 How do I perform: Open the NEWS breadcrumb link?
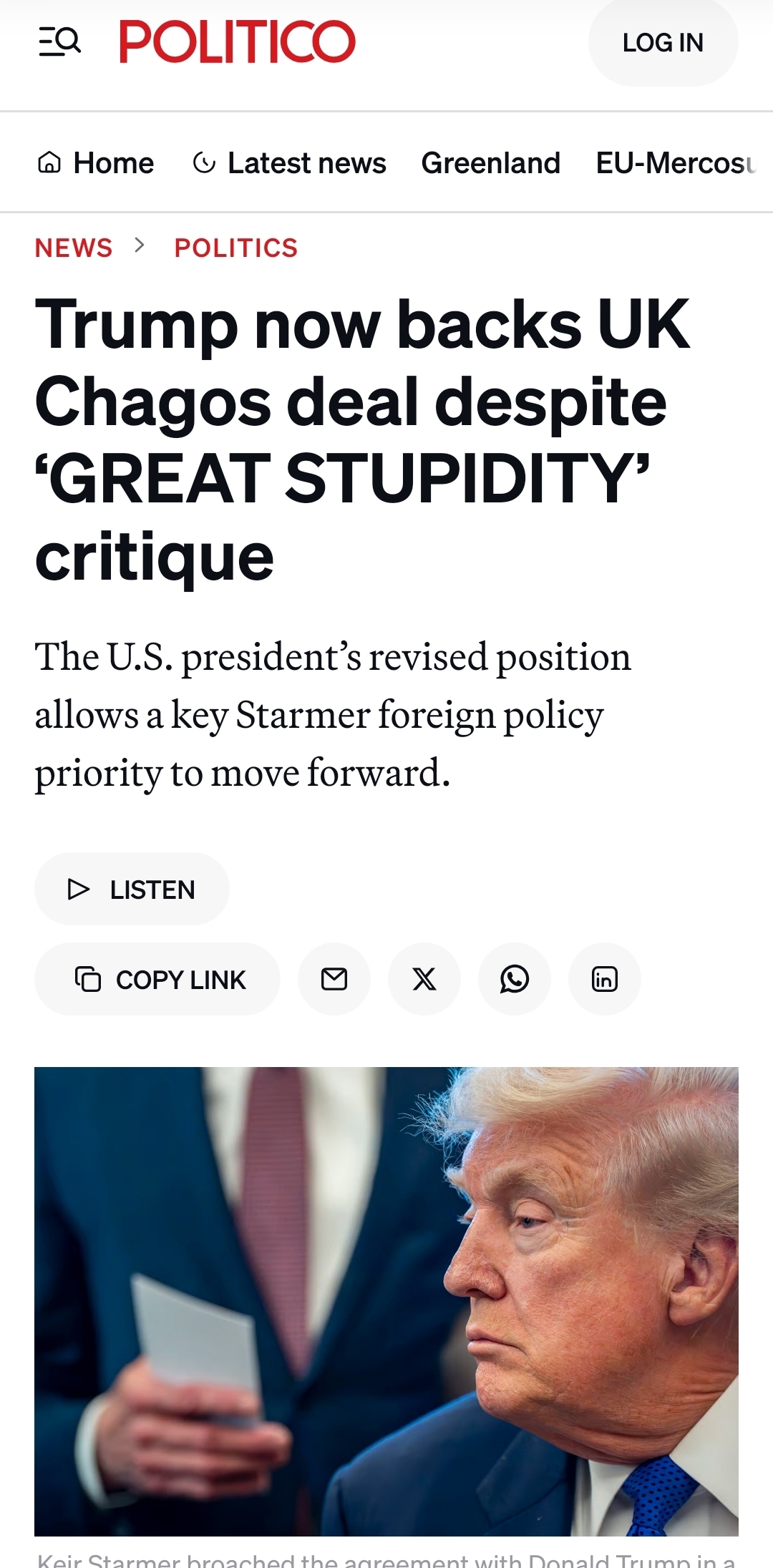[74, 248]
